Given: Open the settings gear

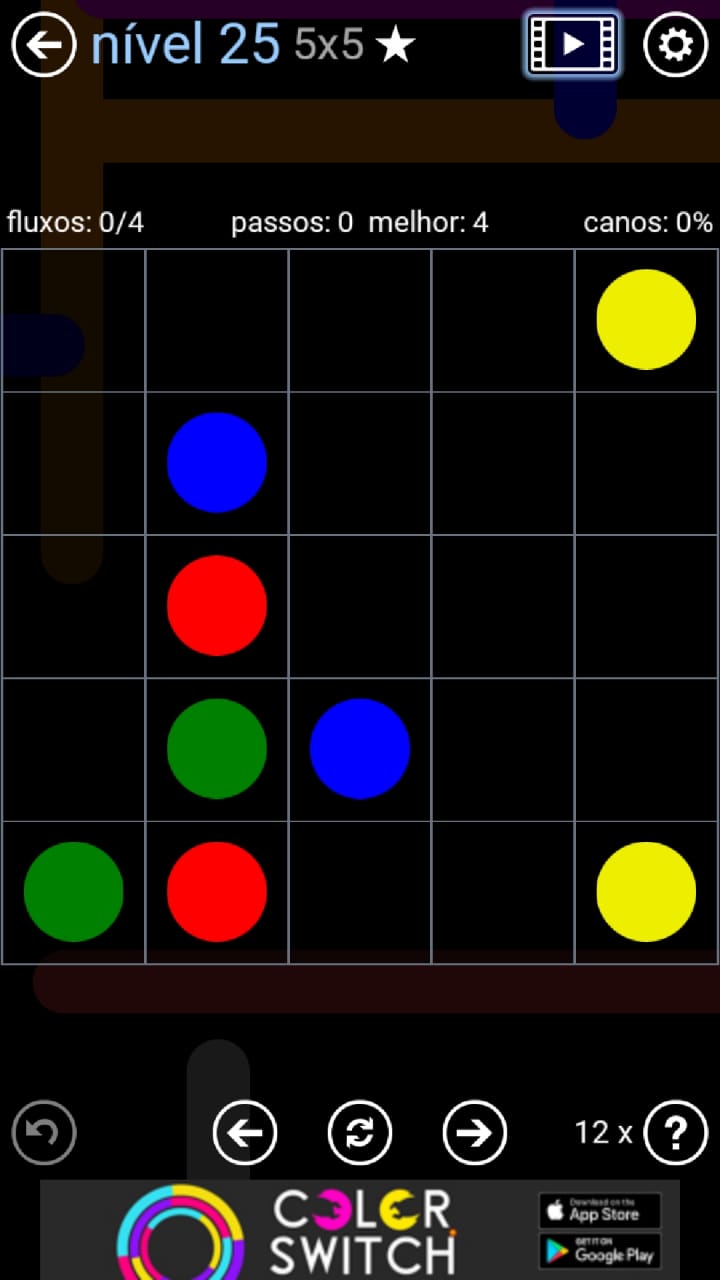Looking at the screenshot, I should [676, 45].
